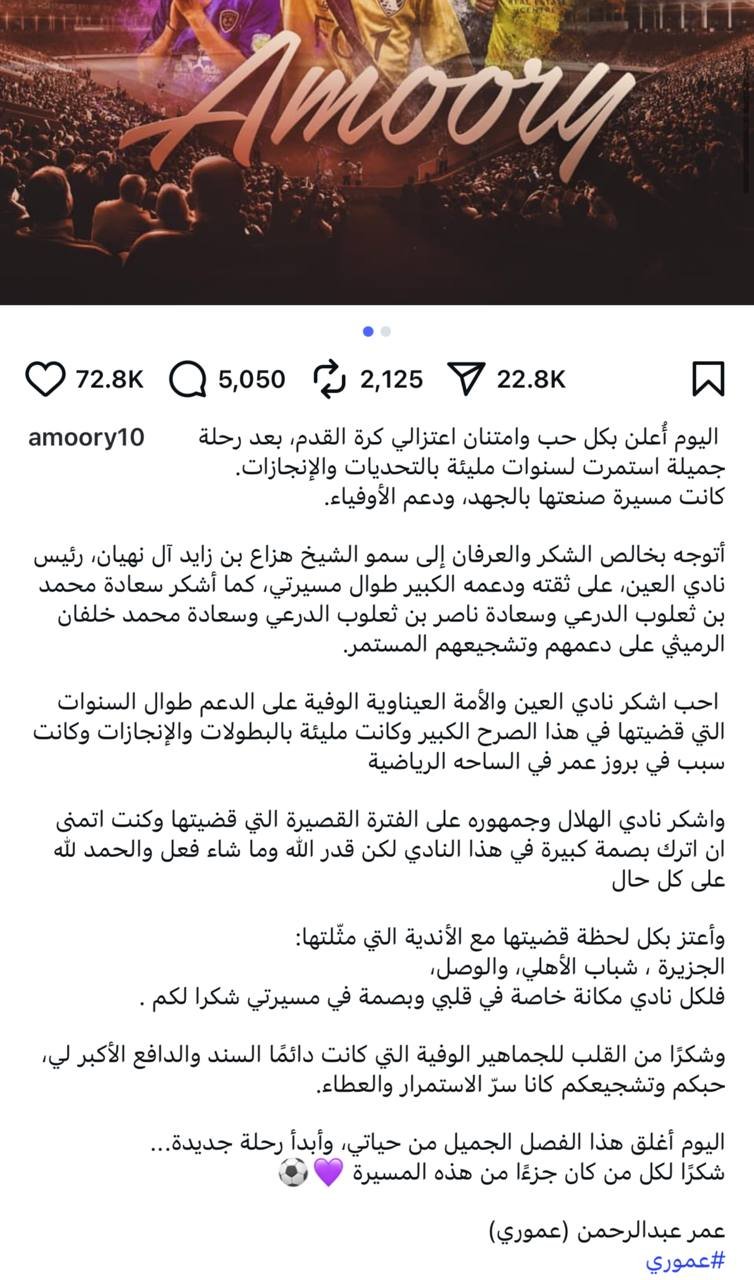The width and height of the screenshot is (754, 1280).
Task: Open the amoory10 profile
Action: pyautogui.click(x=86, y=438)
